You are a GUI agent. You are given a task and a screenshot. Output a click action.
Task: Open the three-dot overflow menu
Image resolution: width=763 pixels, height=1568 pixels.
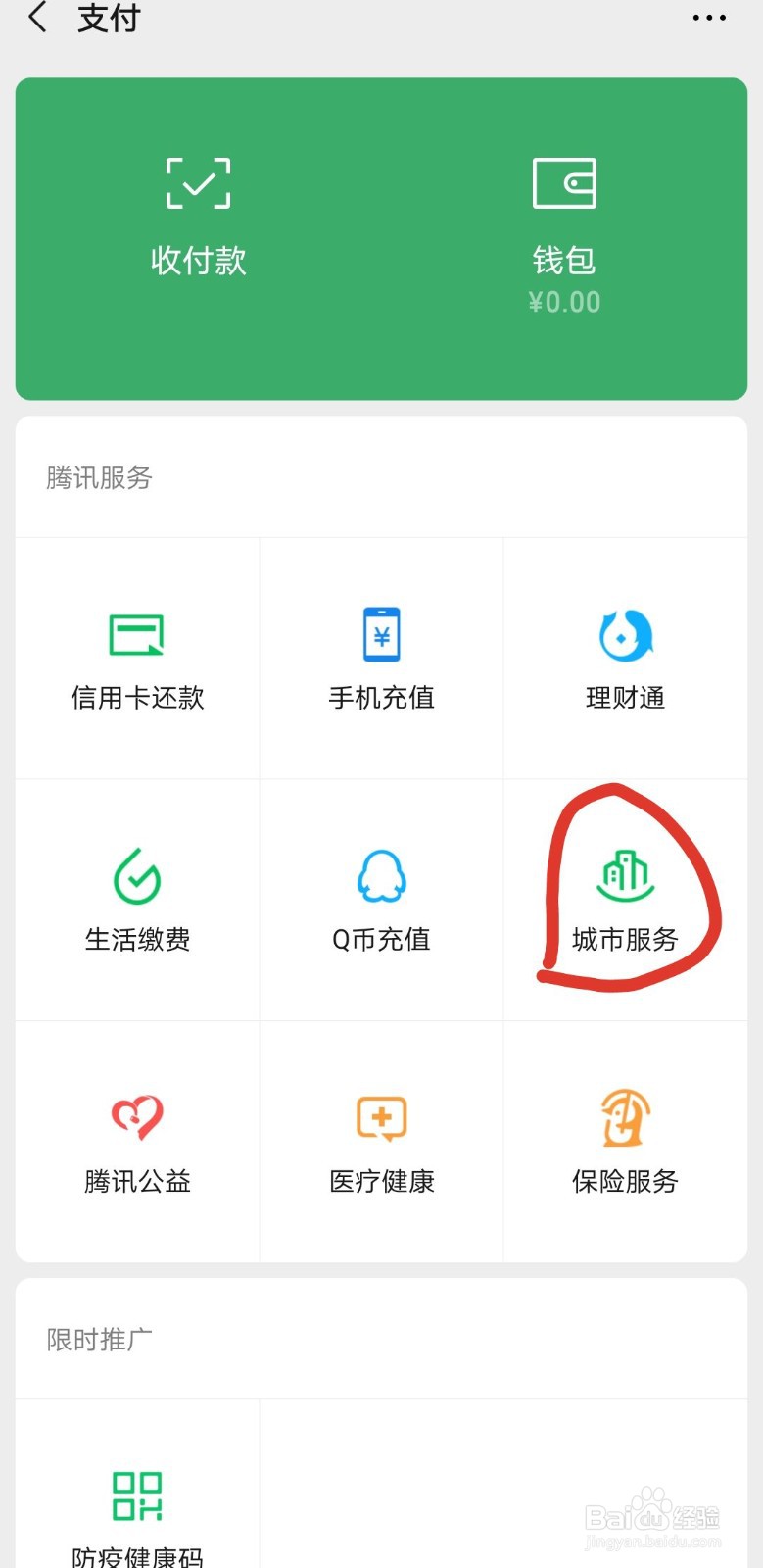click(x=708, y=18)
